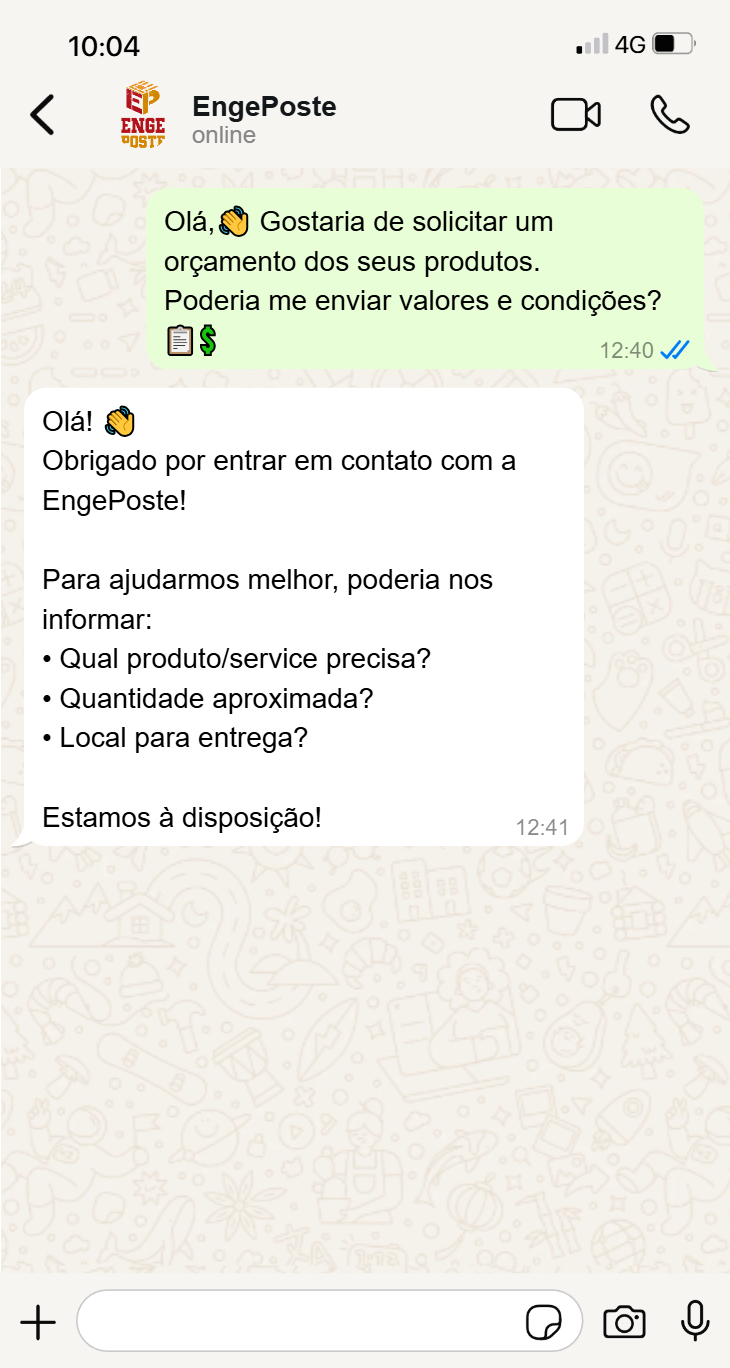Go back to the chats list
The height and width of the screenshot is (1368, 730).
[x=42, y=115]
